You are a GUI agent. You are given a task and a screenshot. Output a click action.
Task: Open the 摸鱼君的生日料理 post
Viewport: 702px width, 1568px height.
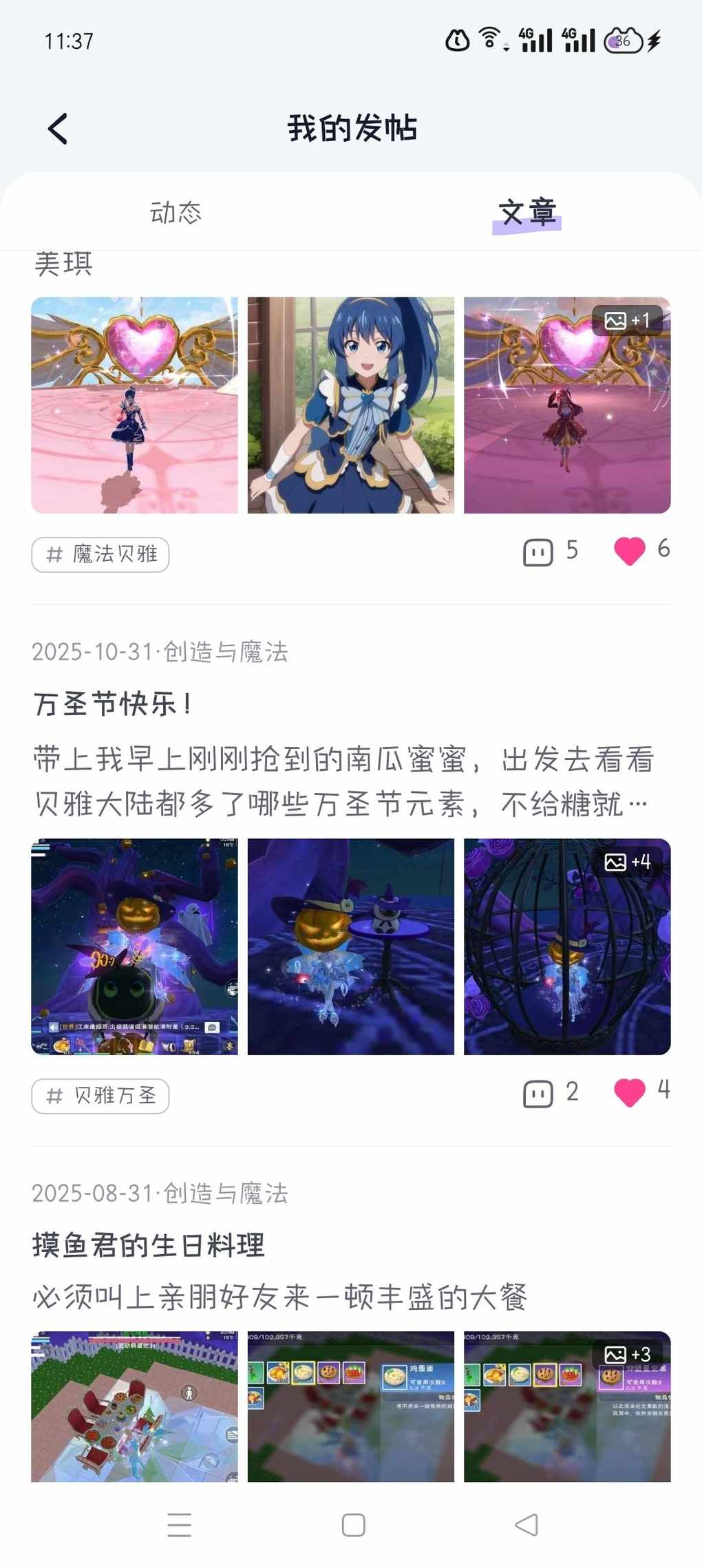[x=149, y=1245]
